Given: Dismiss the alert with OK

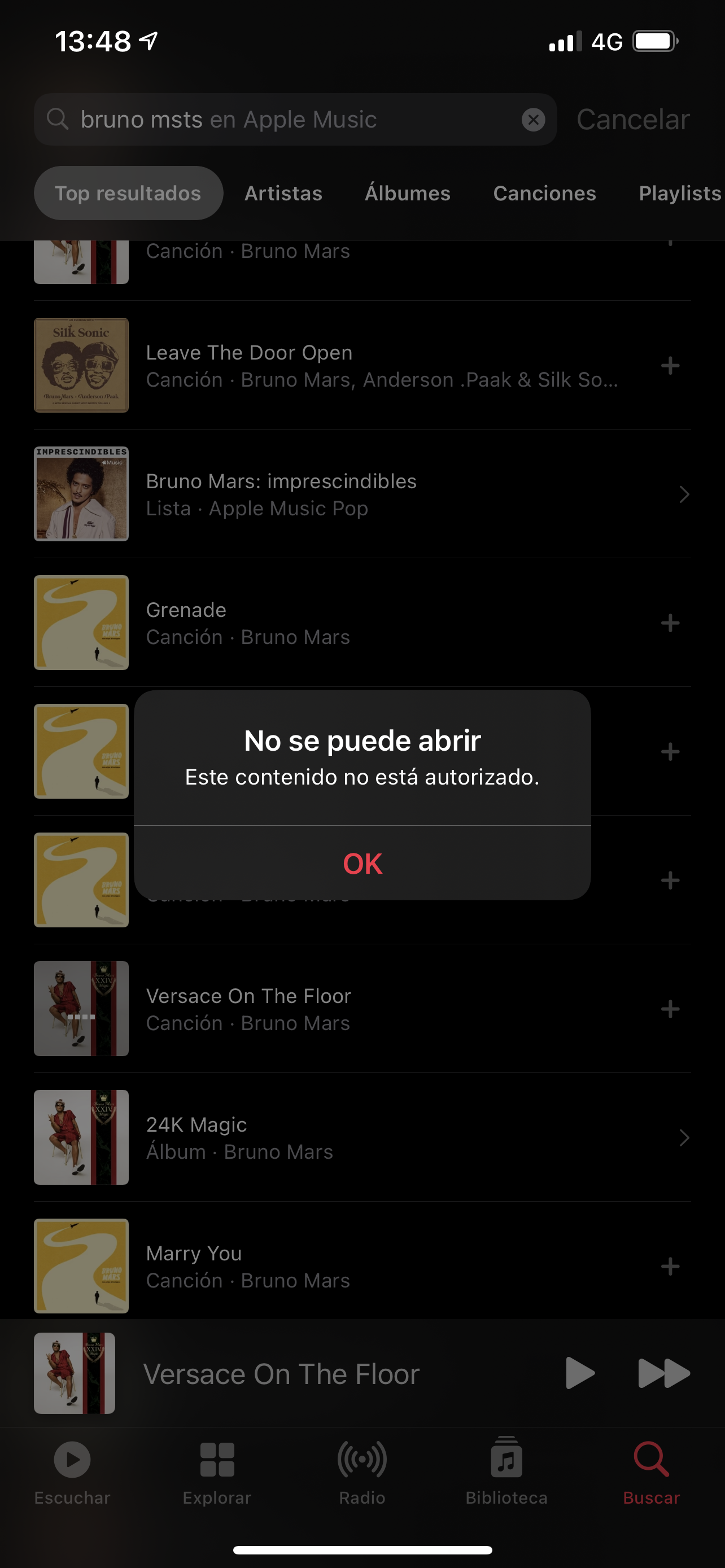Looking at the screenshot, I should [362, 863].
